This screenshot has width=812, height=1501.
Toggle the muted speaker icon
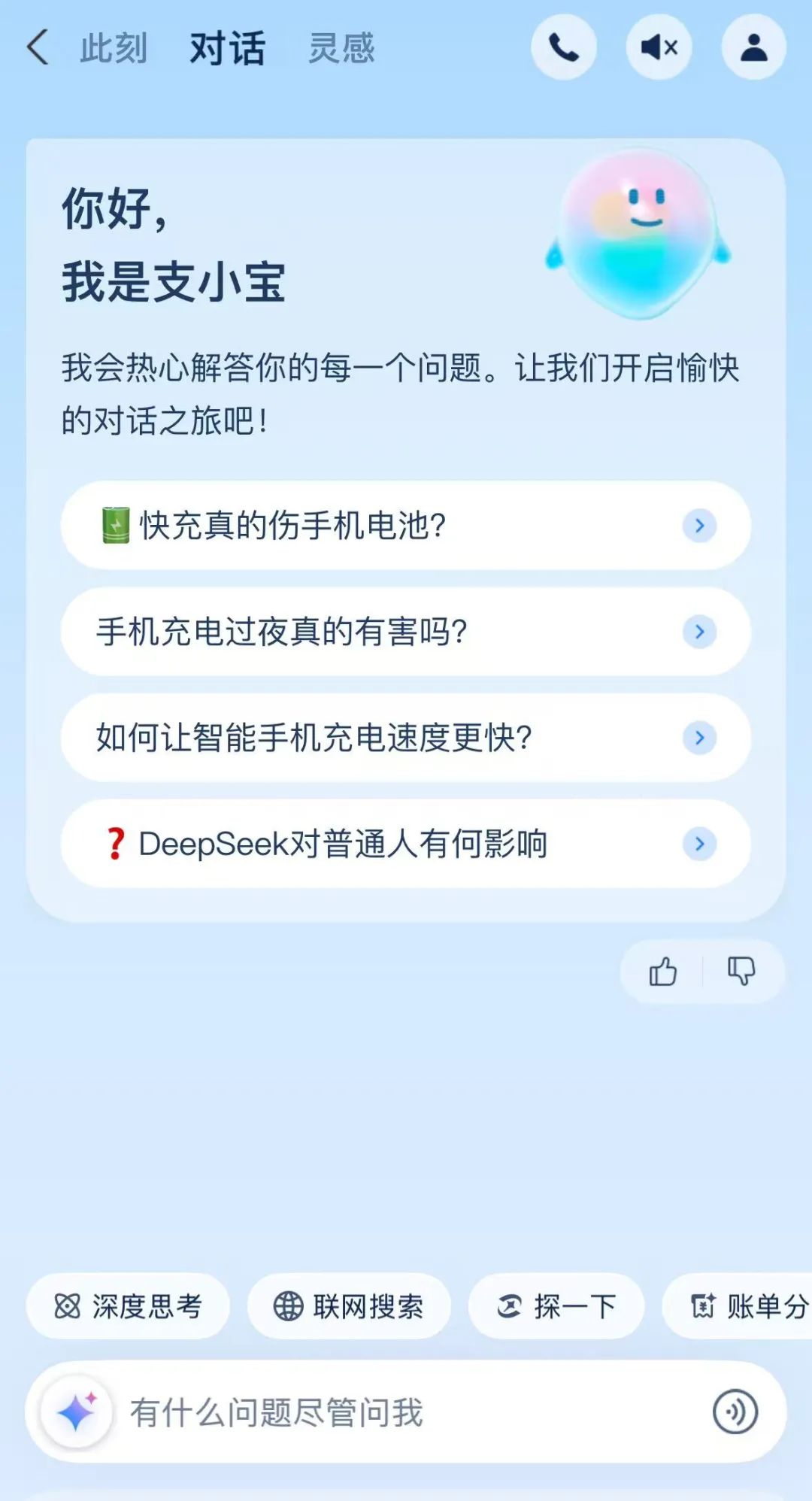pos(659,47)
